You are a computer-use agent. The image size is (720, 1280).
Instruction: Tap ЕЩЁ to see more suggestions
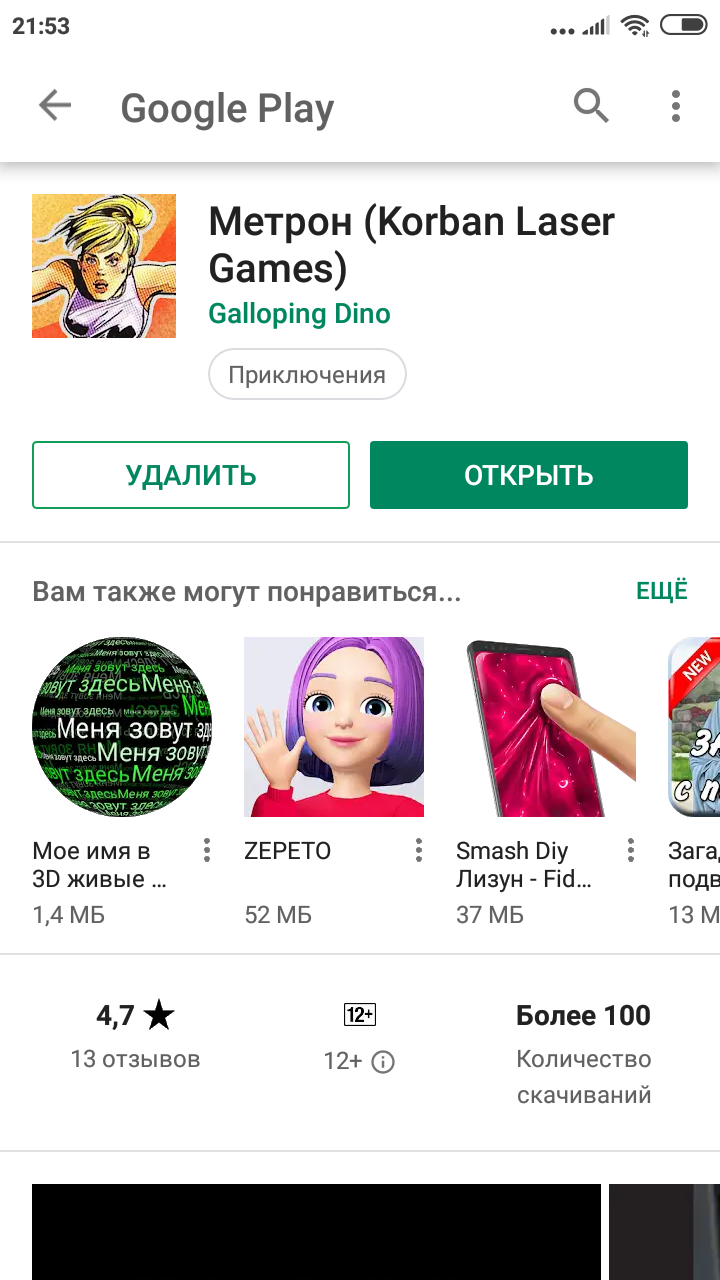coord(662,591)
